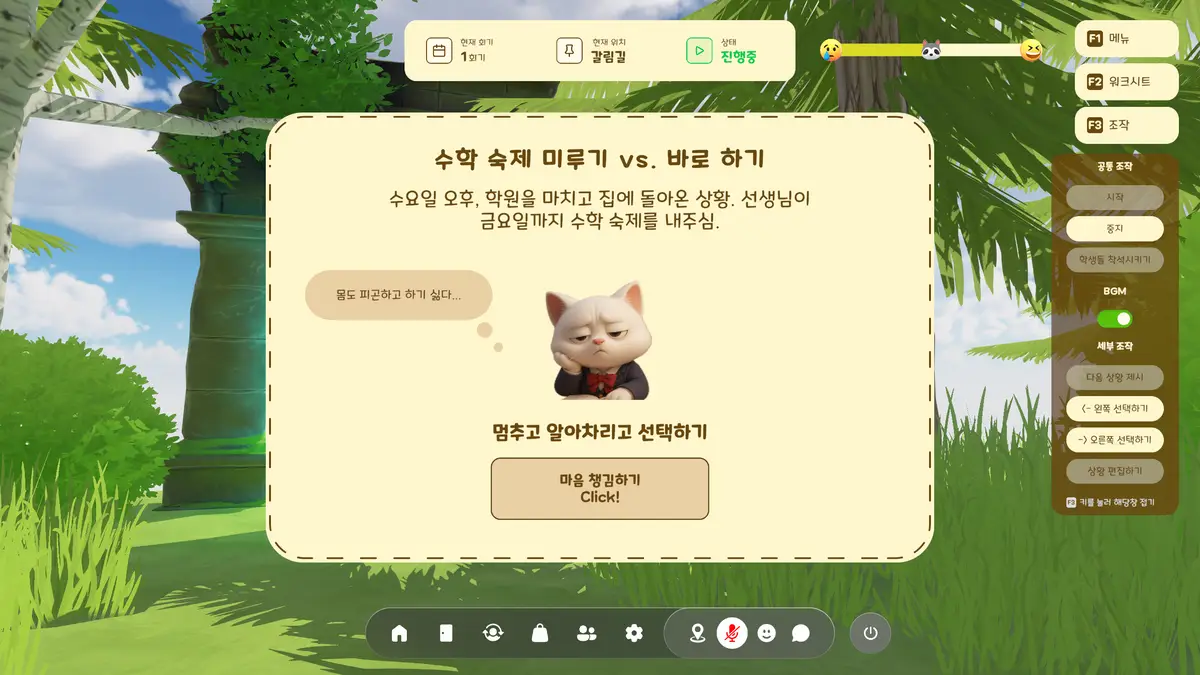Unmute the microphone
The height and width of the screenshot is (675, 1200).
(x=732, y=633)
